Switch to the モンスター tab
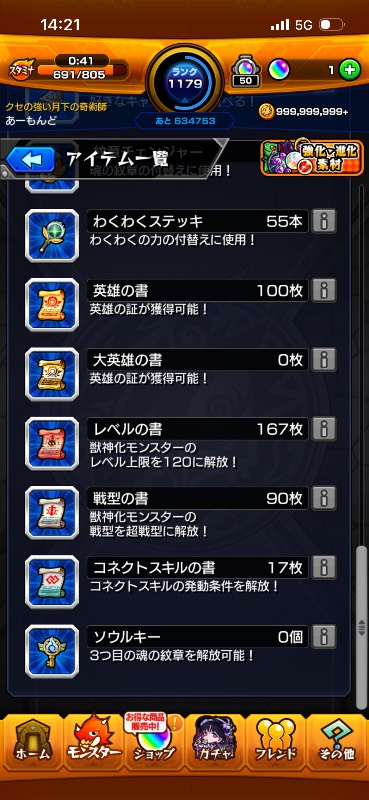 point(93,741)
